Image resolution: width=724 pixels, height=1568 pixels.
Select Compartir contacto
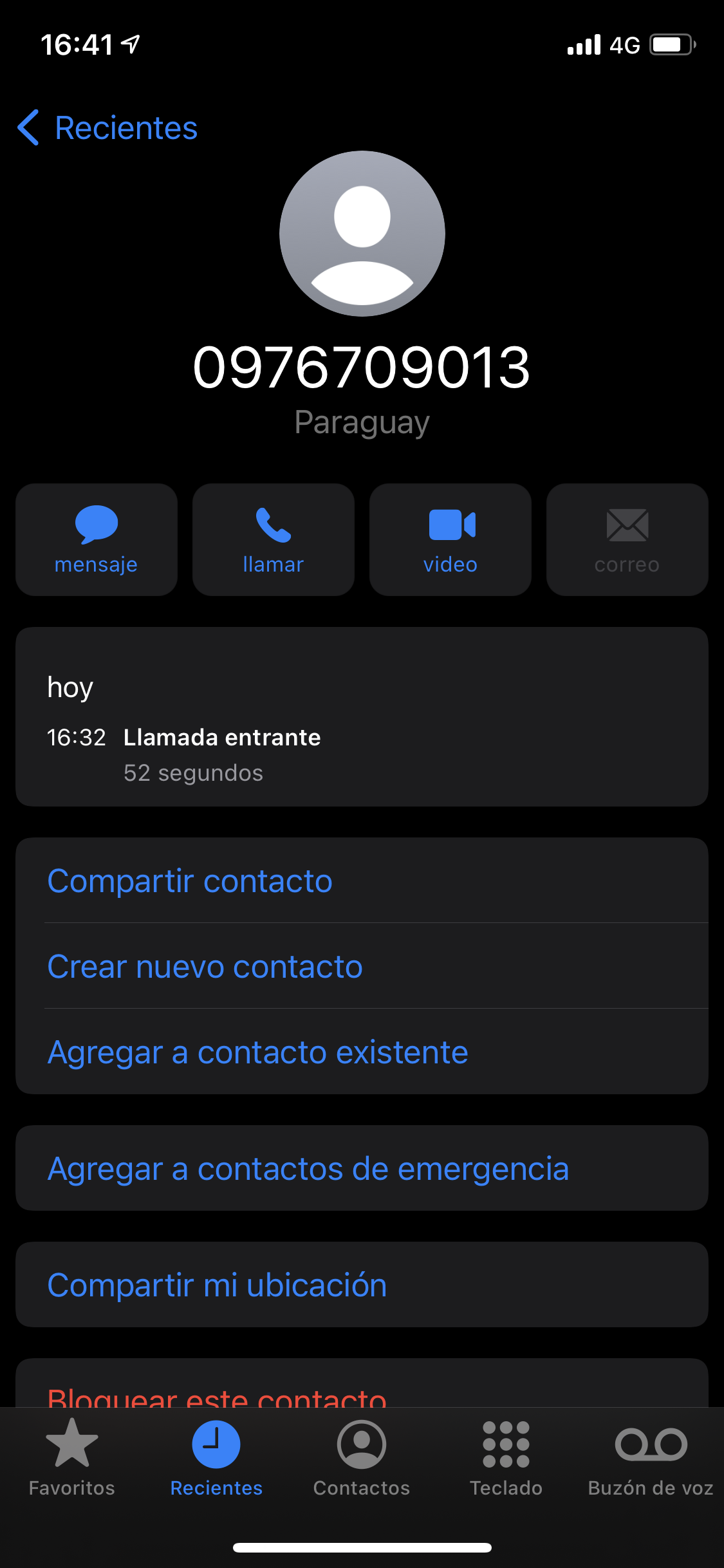[362, 881]
